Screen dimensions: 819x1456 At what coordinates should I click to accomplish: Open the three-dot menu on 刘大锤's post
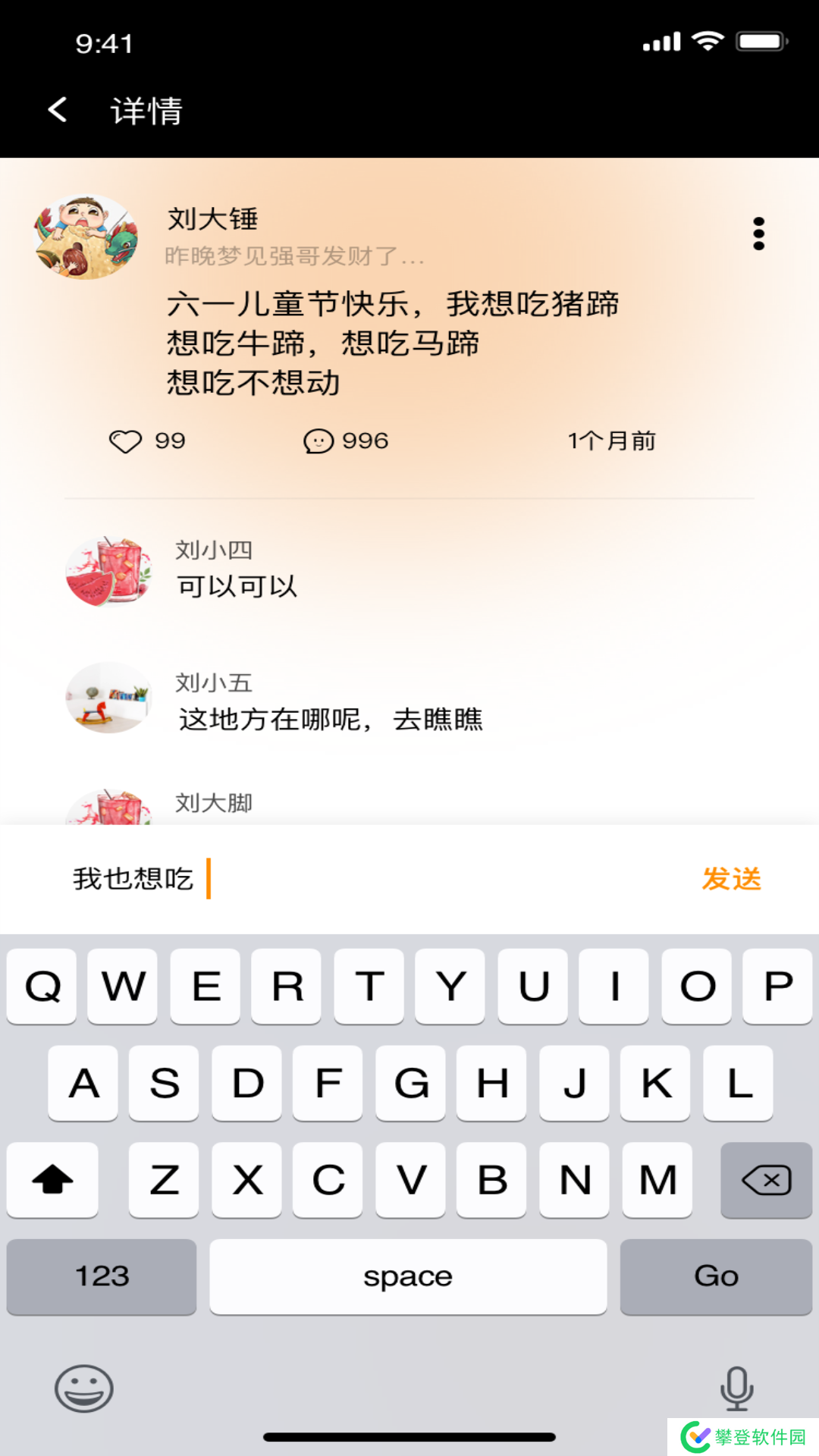758,234
